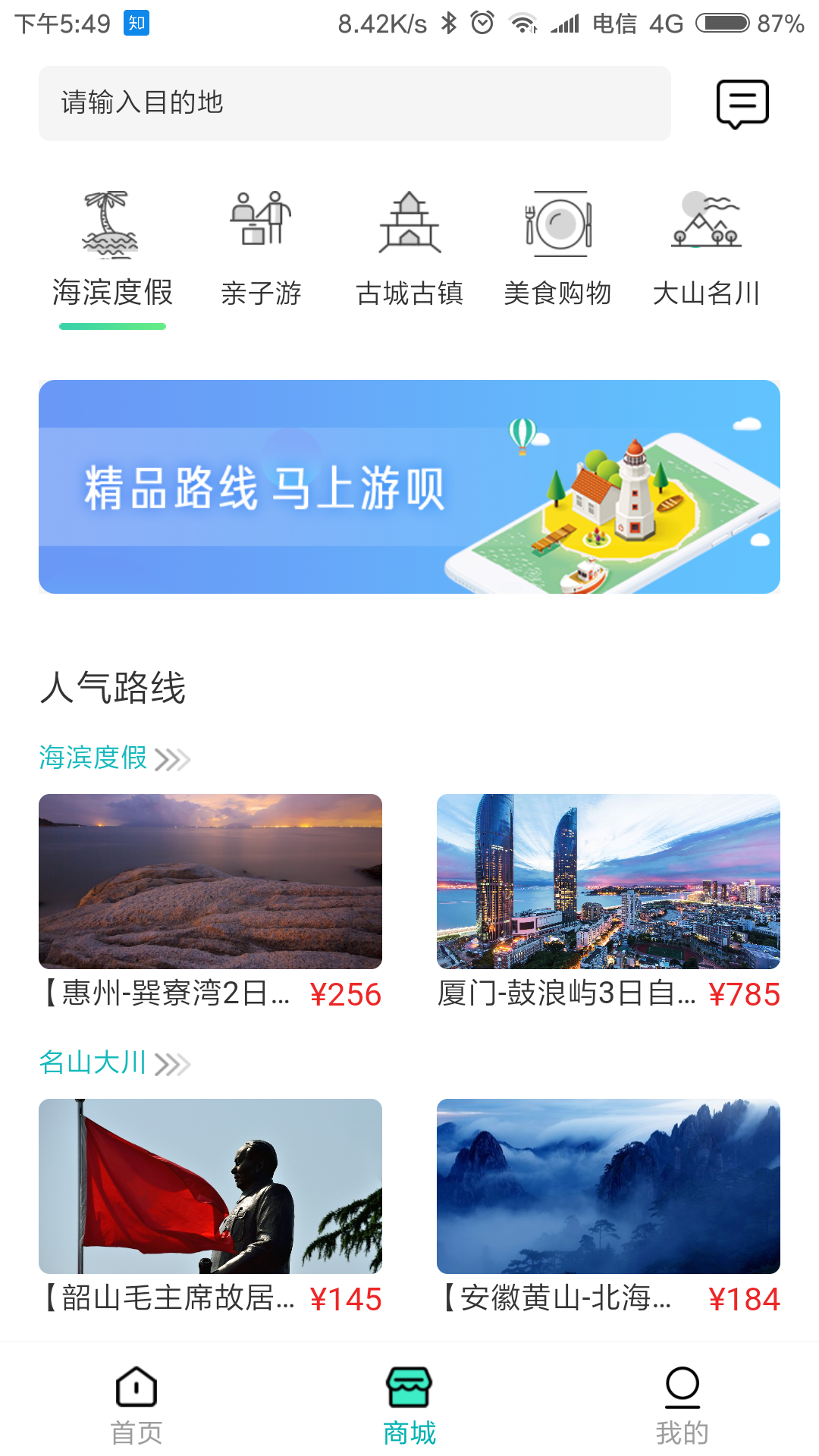This screenshot has width=819, height=1456.
Task: Open the 惠州-巽寮湾2日 route priced ¥256
Action: tap(211, 881)
